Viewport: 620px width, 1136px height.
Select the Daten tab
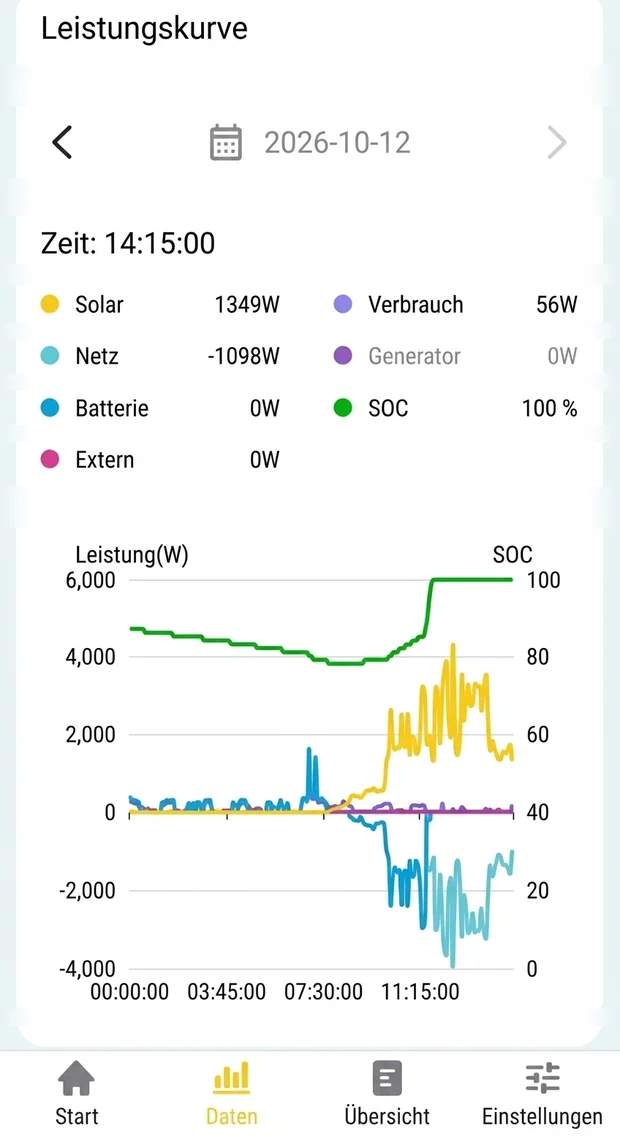pos(231,1093)
